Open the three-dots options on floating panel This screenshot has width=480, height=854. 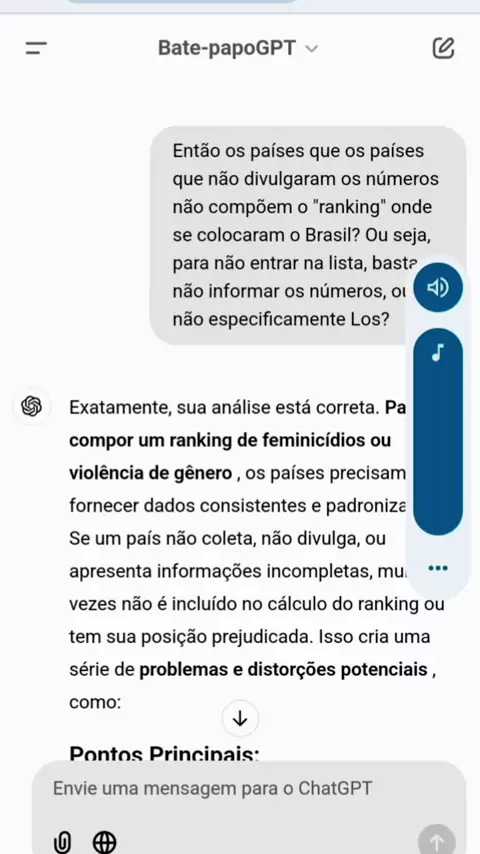tap(438, 568)
